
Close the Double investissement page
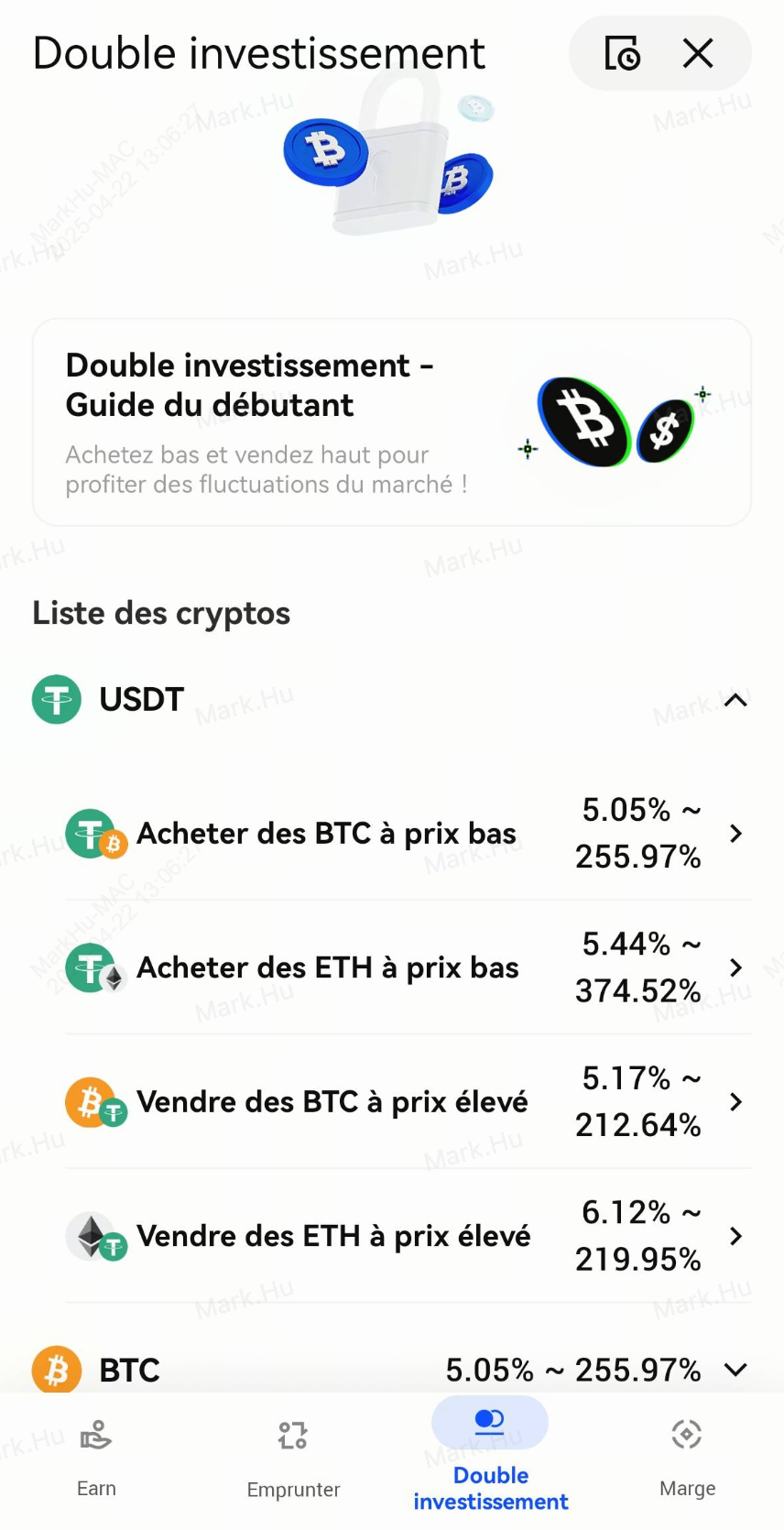point(698,54)
